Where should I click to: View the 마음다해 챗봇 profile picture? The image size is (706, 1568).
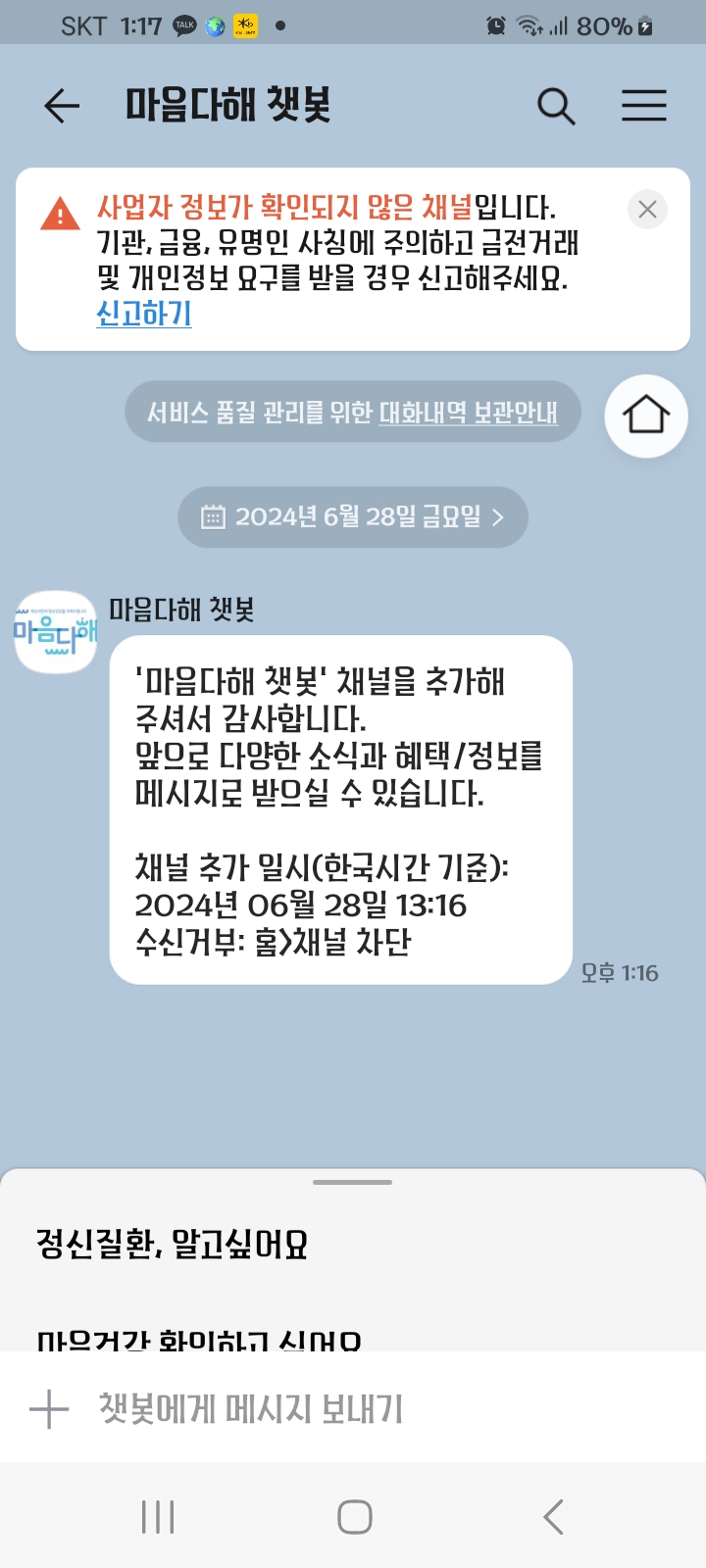pyautogui.click(x=56, y=632)
